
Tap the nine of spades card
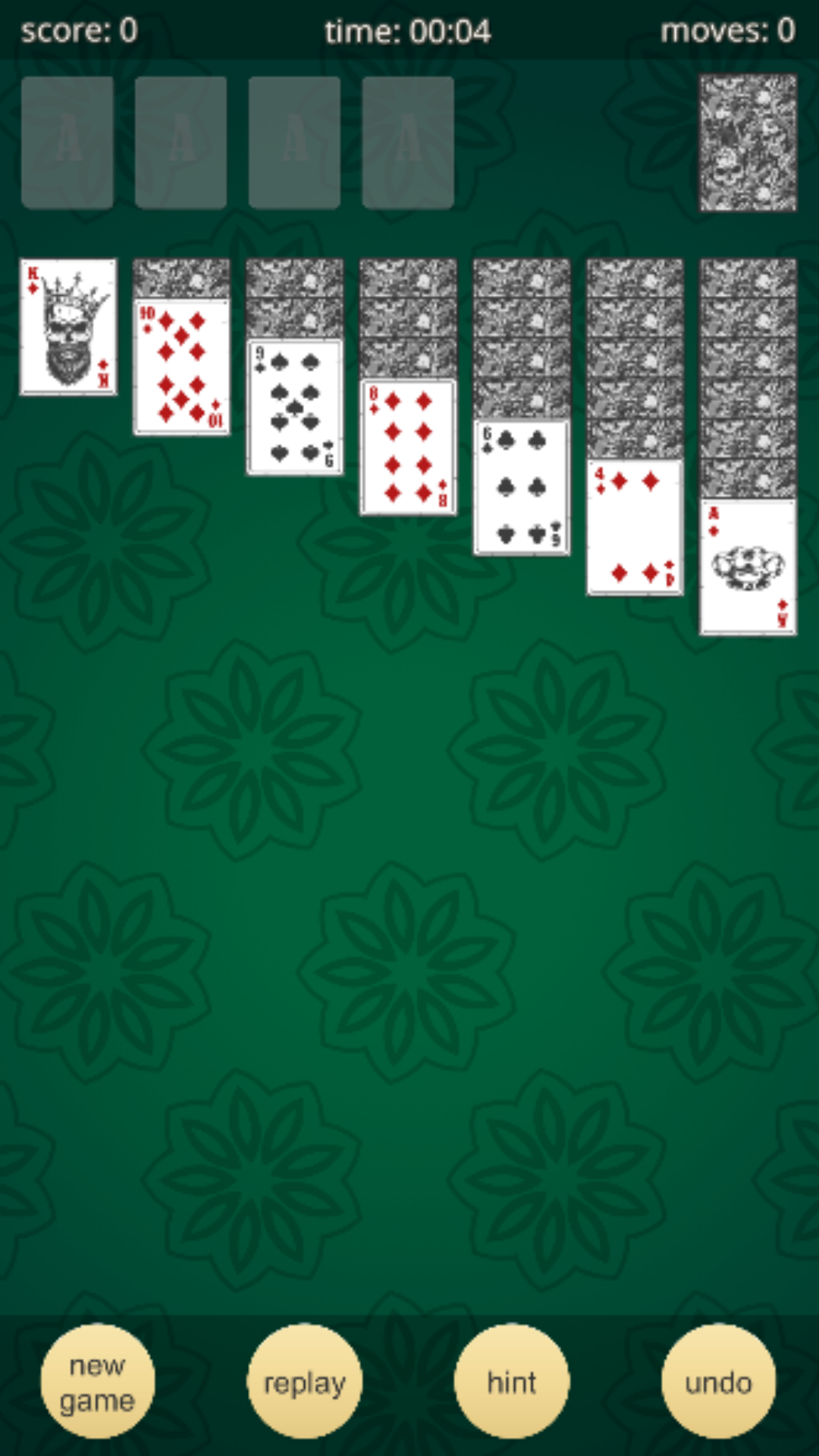tap(294, 407)
